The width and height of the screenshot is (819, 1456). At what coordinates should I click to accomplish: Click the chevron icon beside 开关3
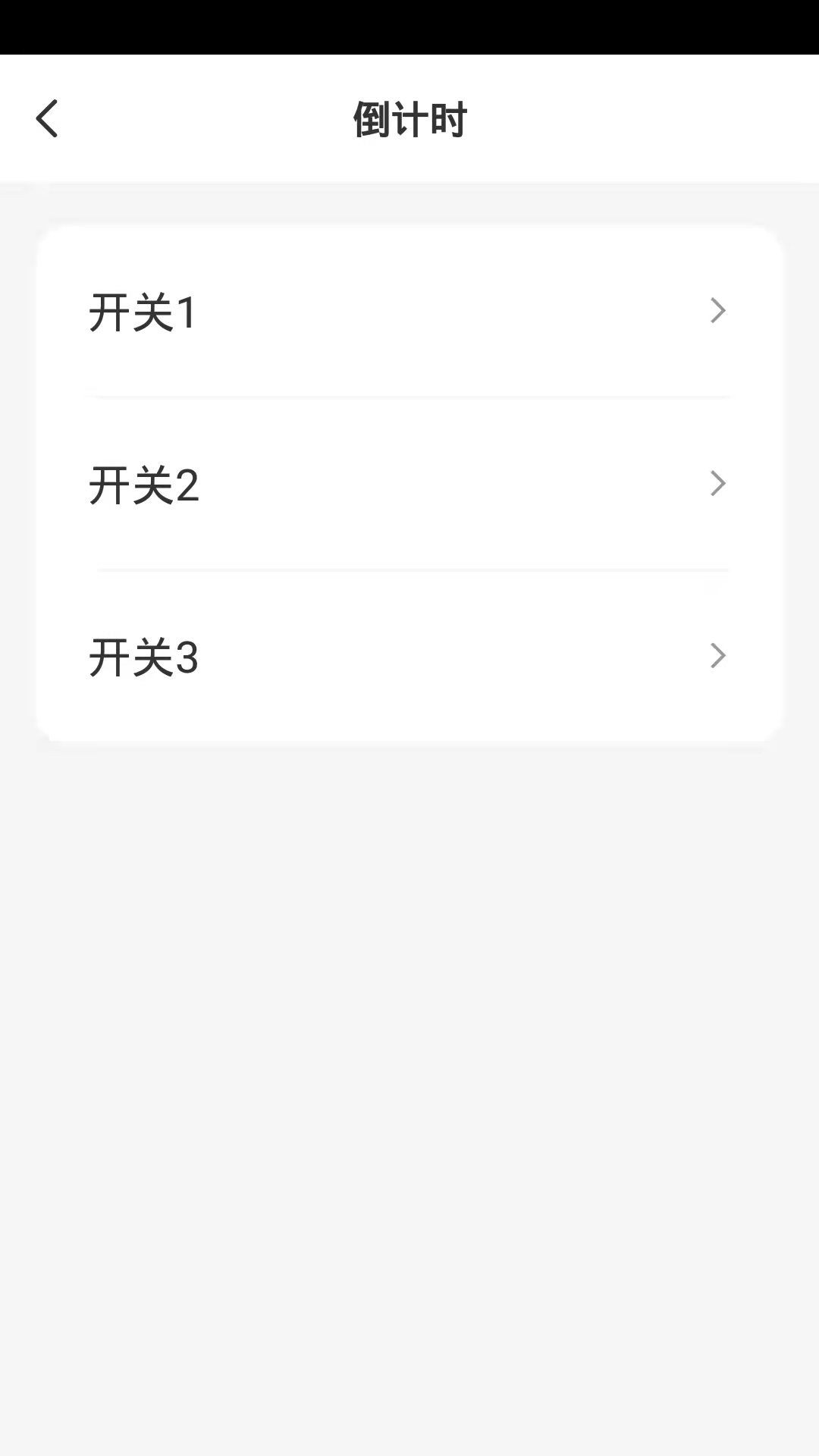click(717, 657)
